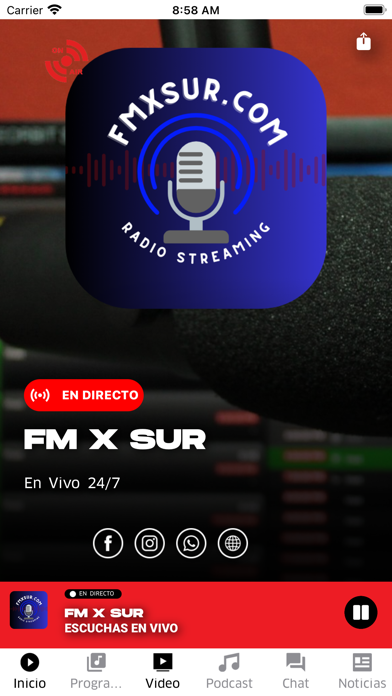
Task: Open the station's Instagram profile
Action: (150, 543)
